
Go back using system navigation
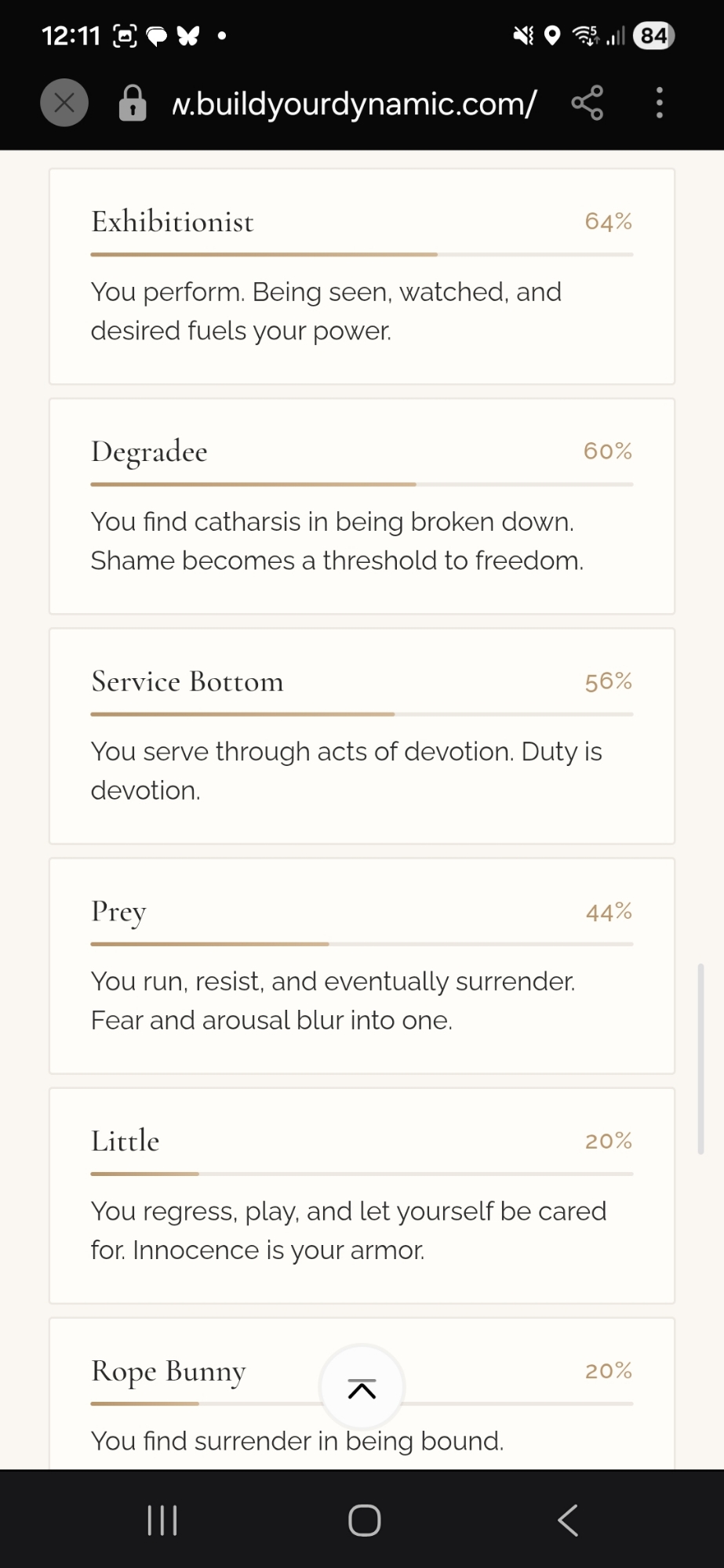567,1520
